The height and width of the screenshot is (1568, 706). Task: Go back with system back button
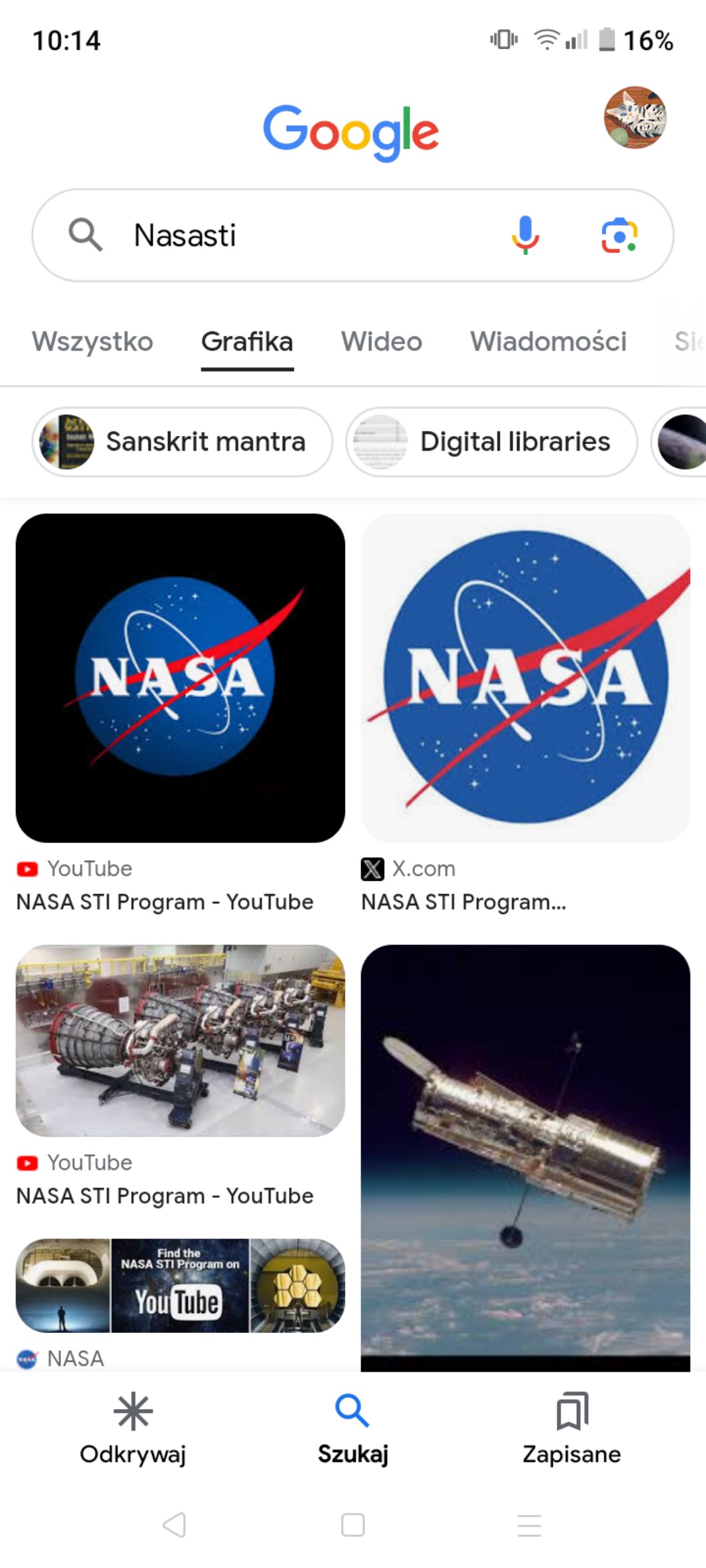[175, 1525]
